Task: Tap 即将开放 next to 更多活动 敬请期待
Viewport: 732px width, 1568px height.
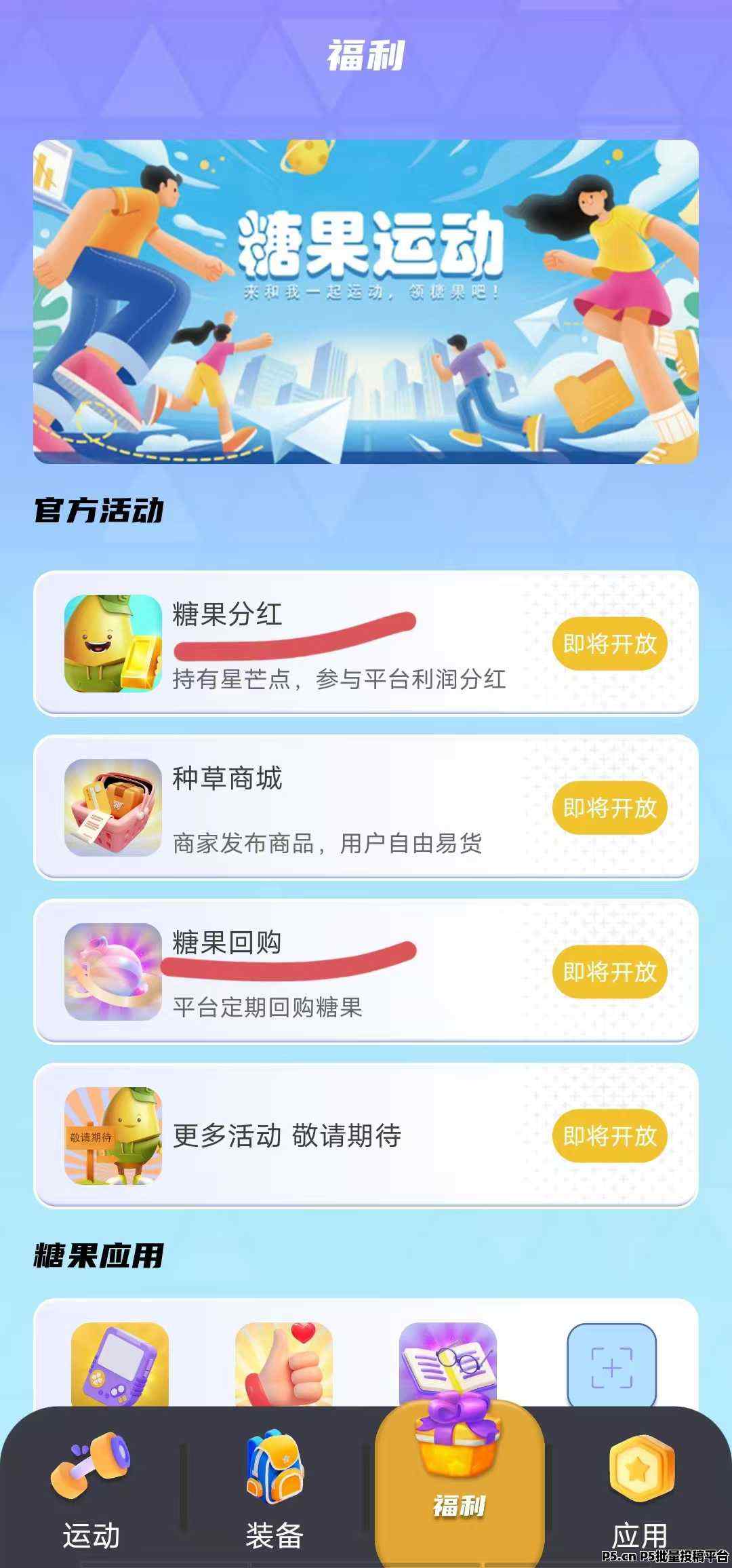Action: coord(610,1136)
